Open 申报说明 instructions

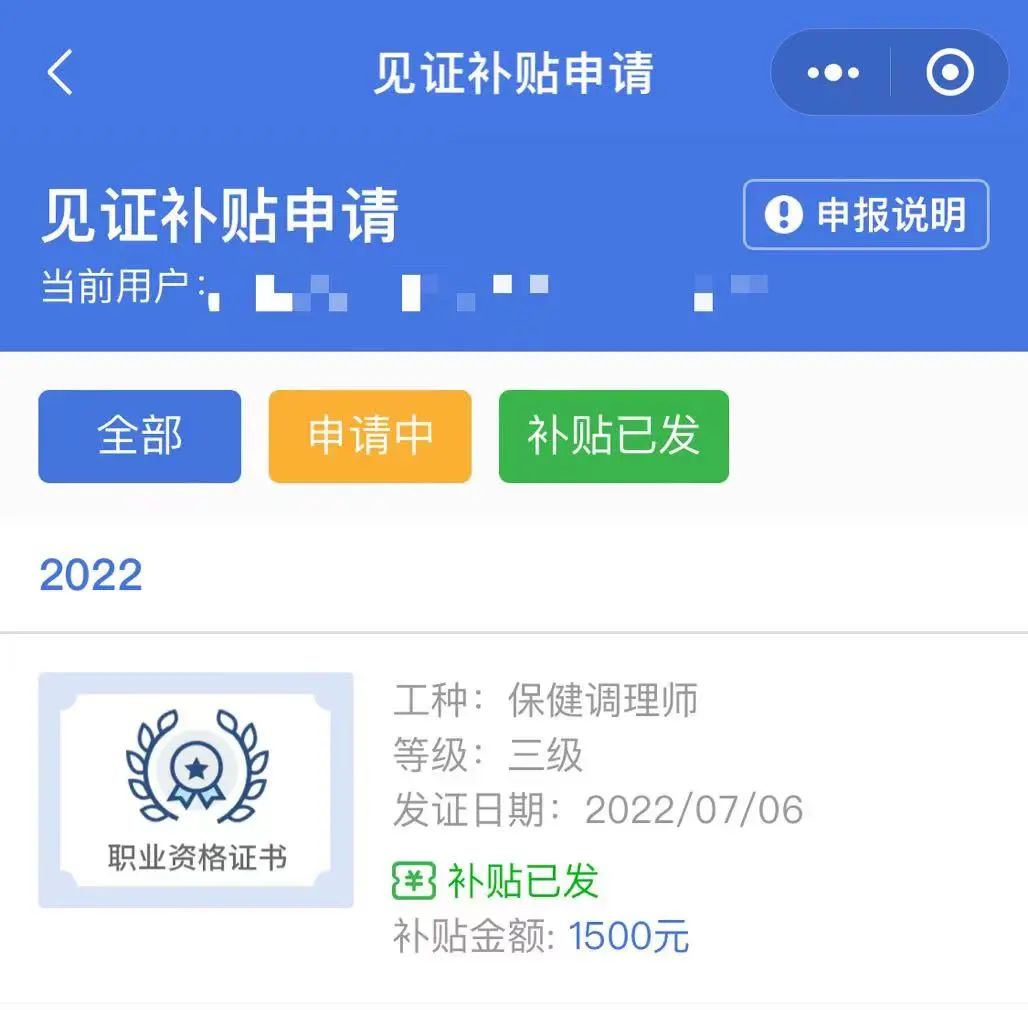866,214
